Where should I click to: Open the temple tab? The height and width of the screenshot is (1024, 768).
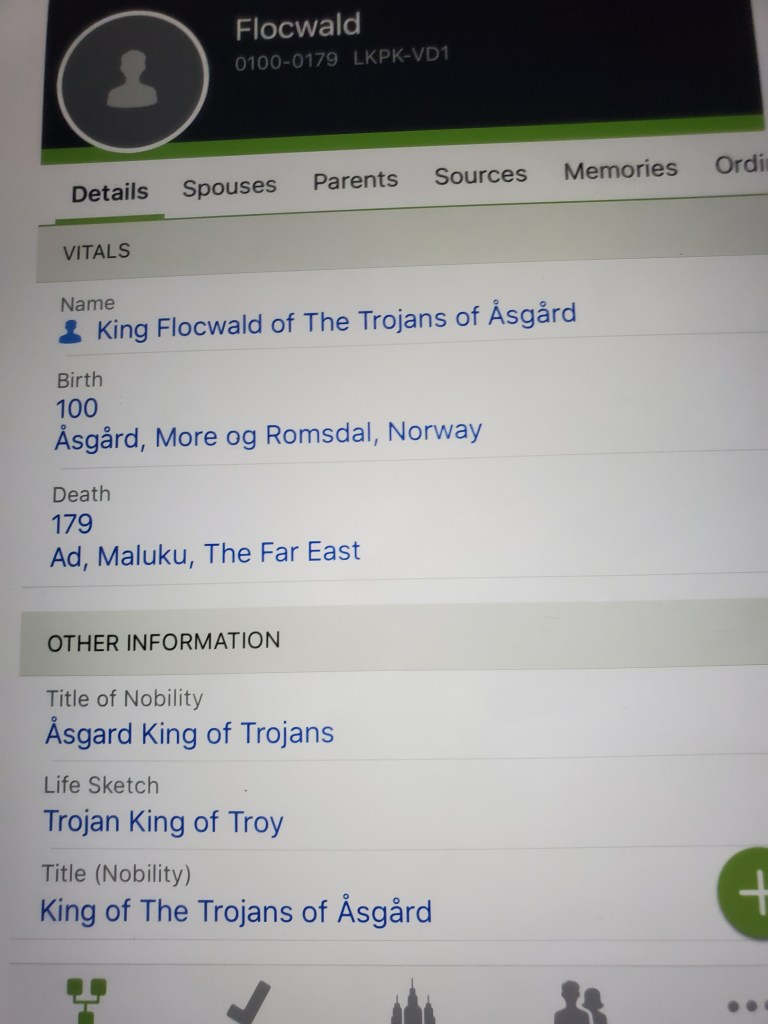point(414,1003)
